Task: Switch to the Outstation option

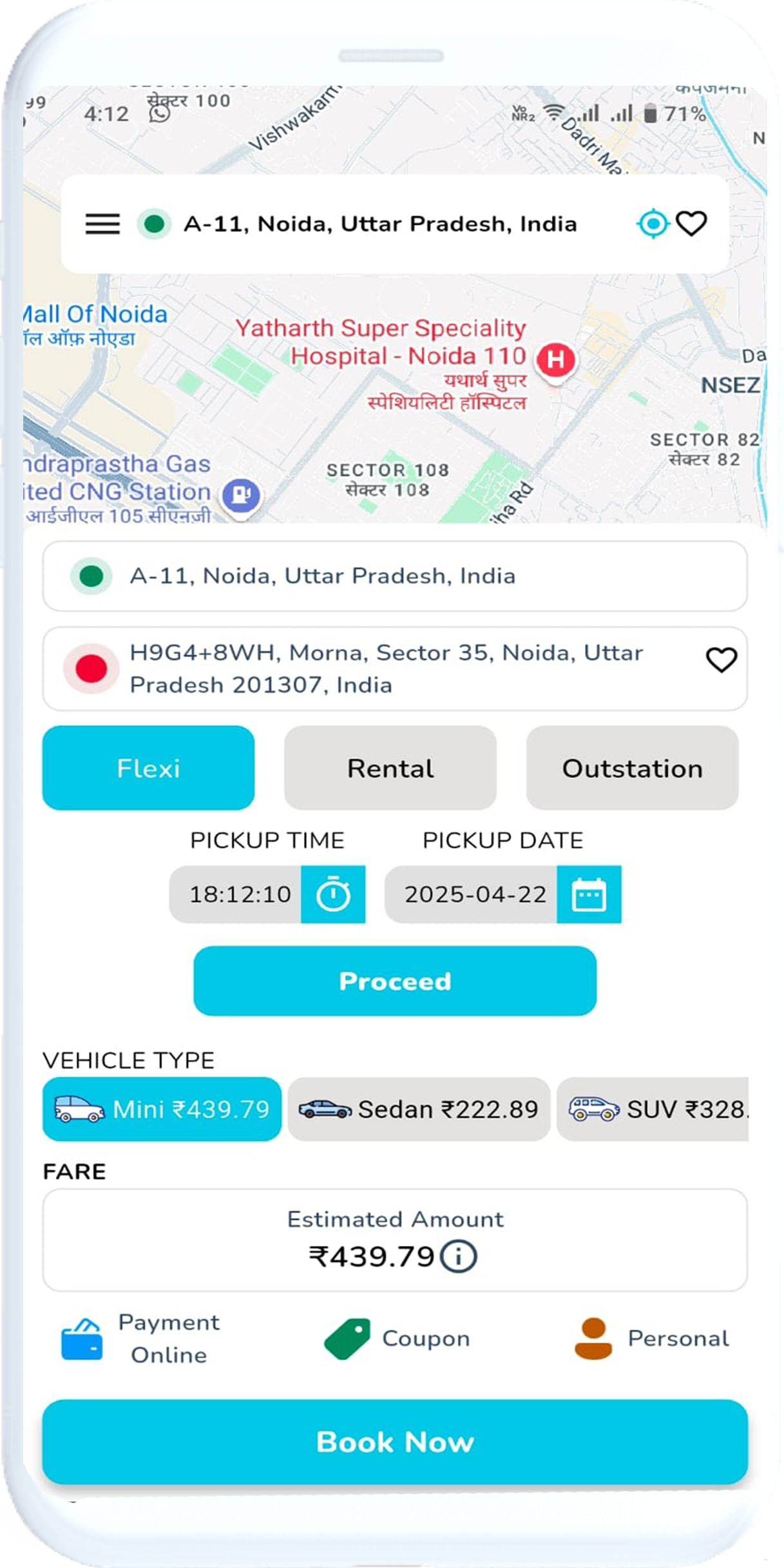Action: point(632,768)
